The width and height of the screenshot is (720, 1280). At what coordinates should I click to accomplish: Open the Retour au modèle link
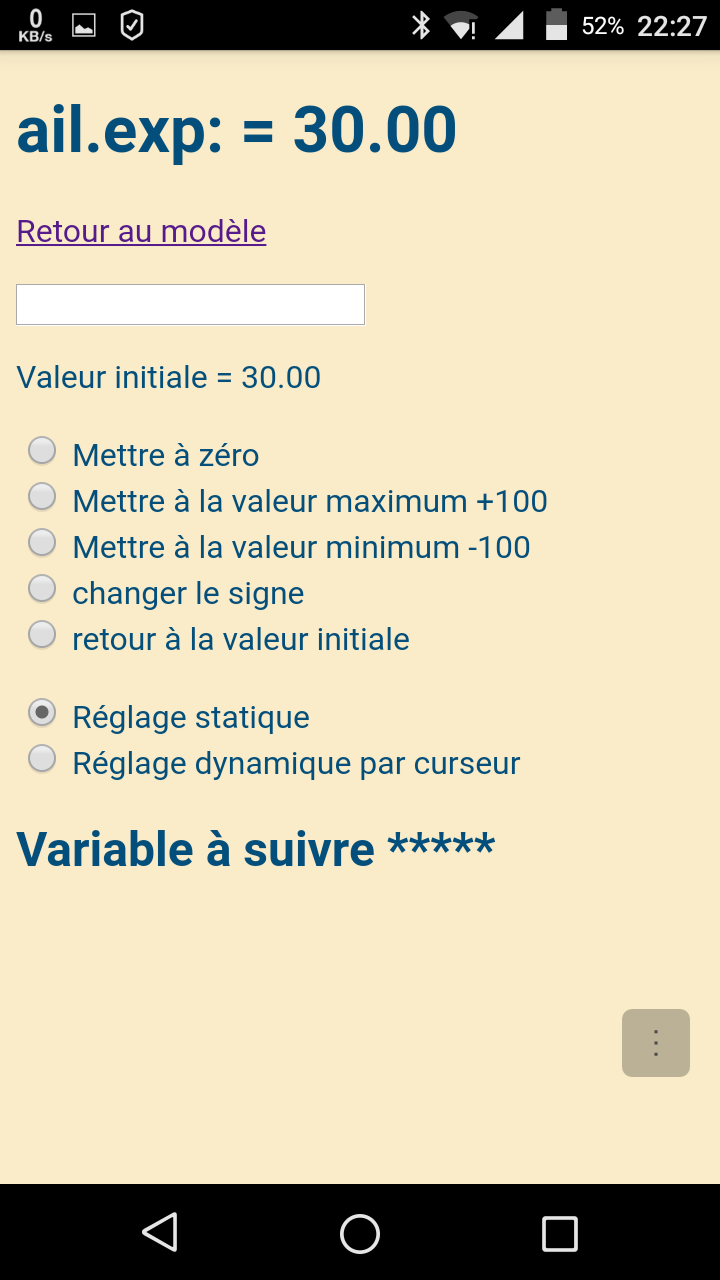coord(141,231)
